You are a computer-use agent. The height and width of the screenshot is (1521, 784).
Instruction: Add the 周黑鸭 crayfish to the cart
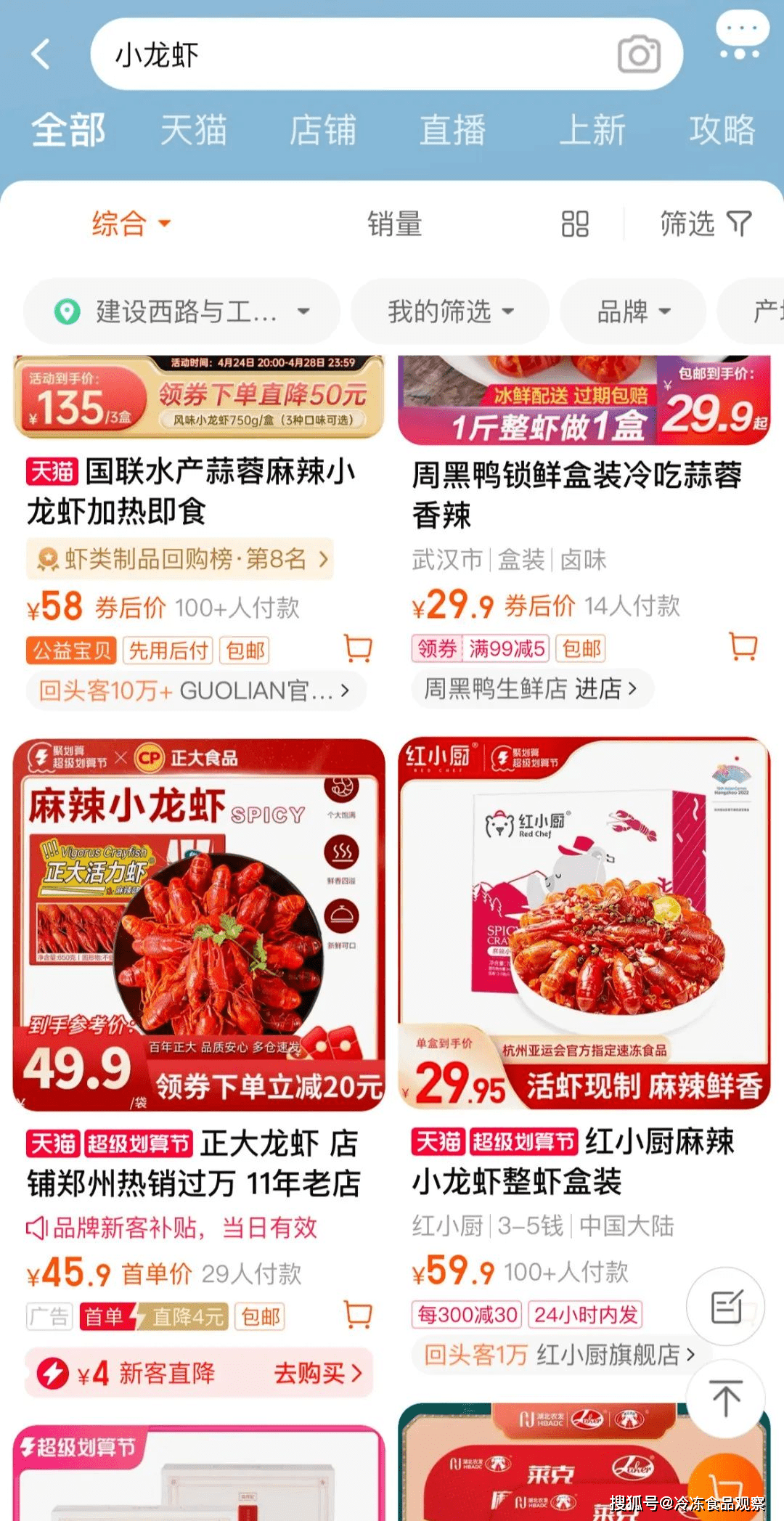(743, 646)
